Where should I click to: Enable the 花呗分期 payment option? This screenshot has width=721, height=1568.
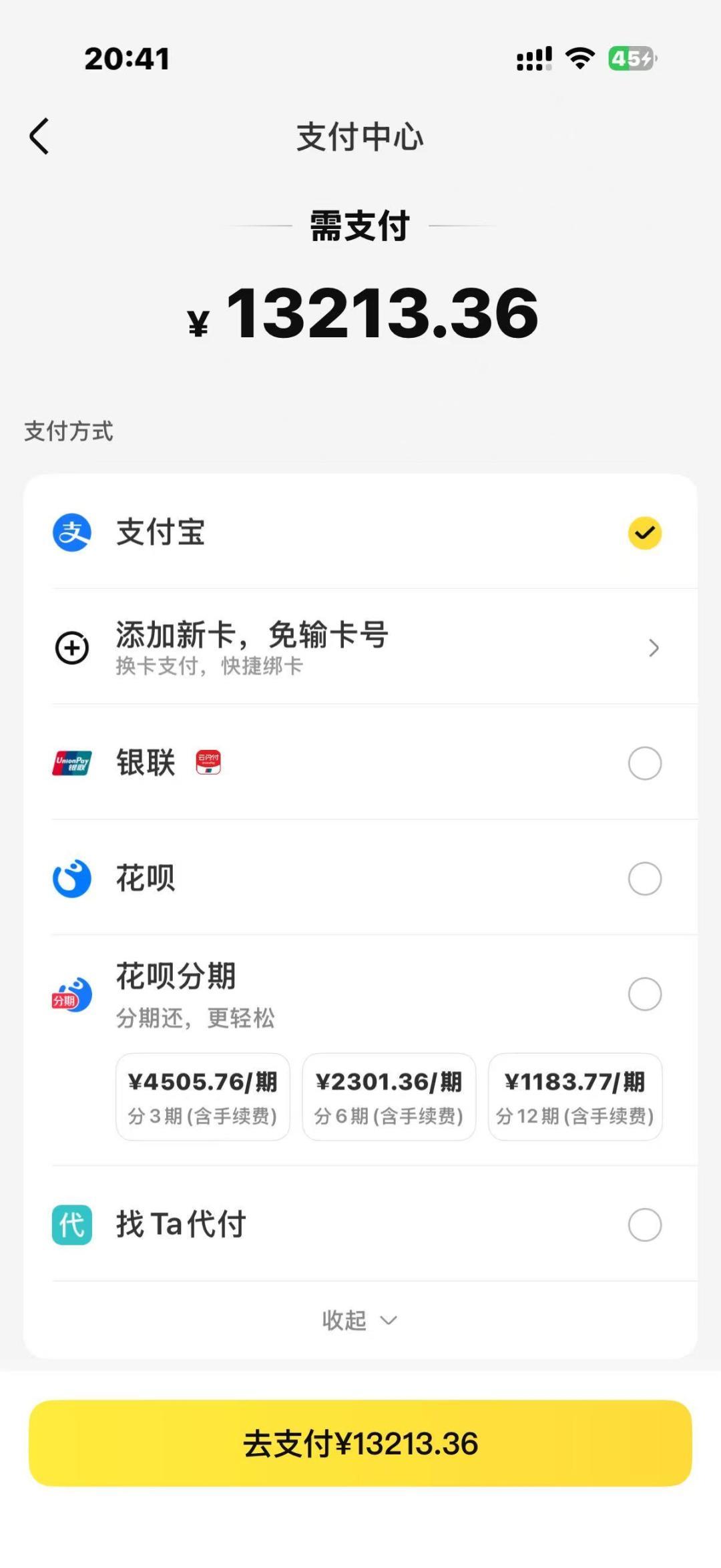point(644,993)
